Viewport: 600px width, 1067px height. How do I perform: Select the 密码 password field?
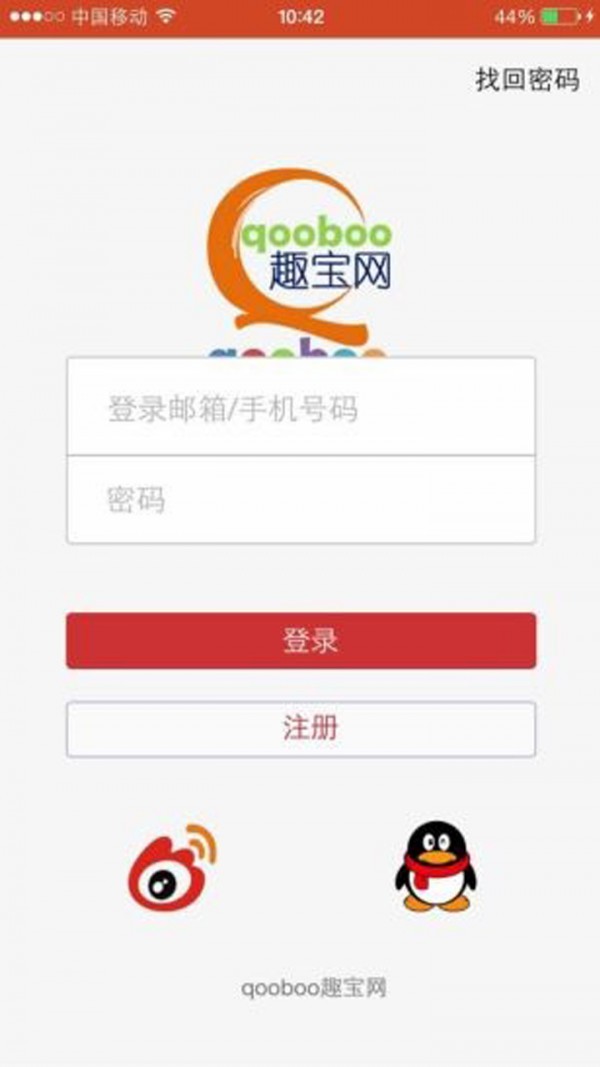pyautogui.click(x=301, y=500)
